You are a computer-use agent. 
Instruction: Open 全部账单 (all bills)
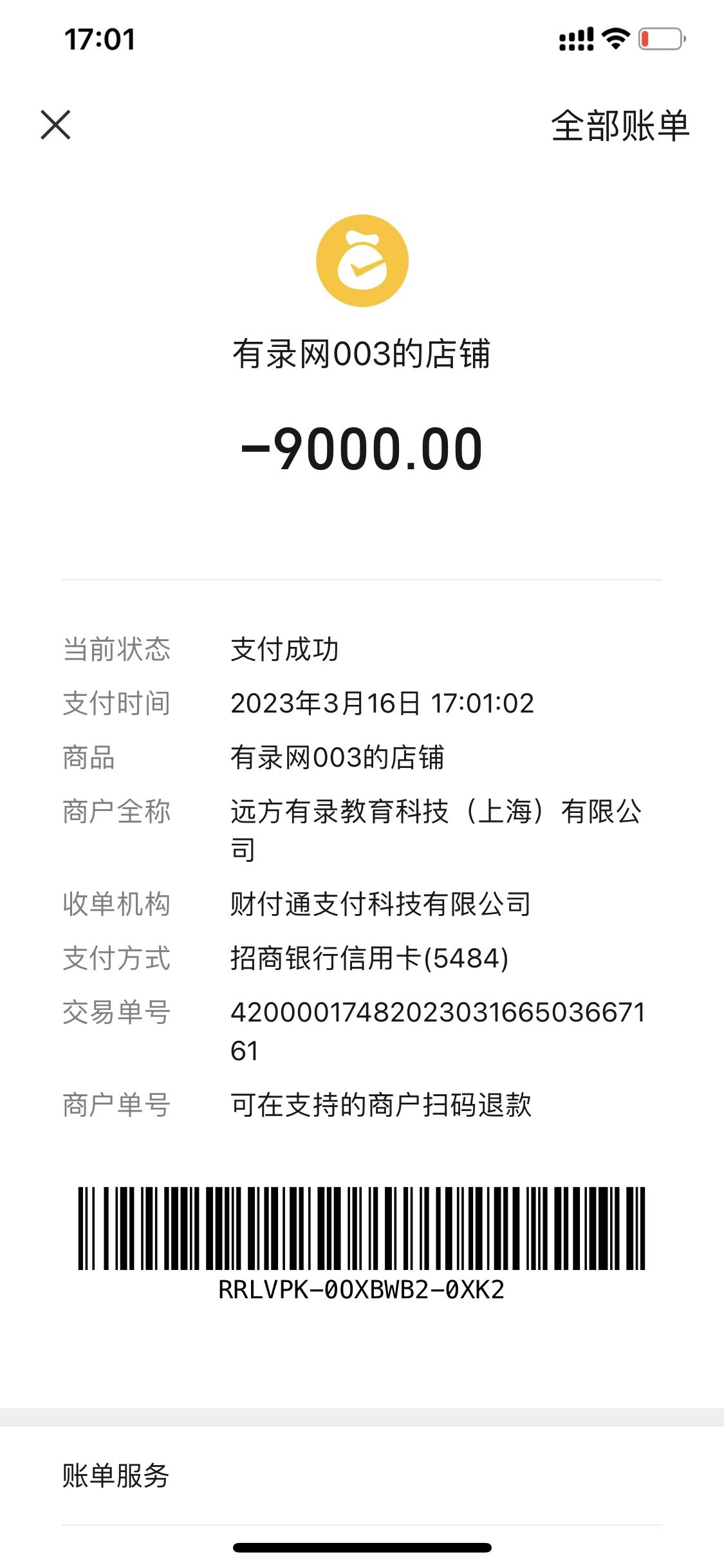coord(620,126)
